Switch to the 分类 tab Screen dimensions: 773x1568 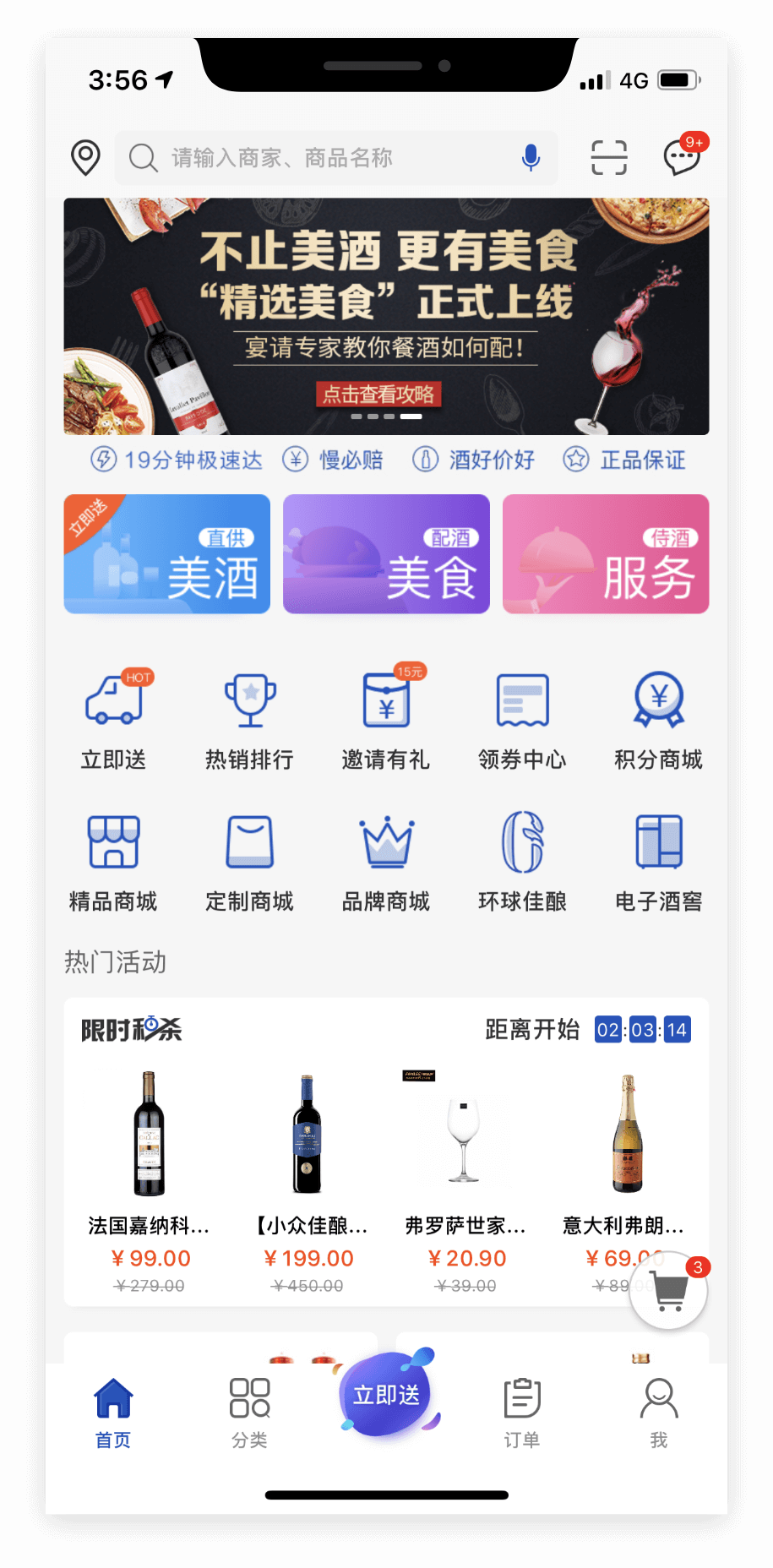point(250,1413)
